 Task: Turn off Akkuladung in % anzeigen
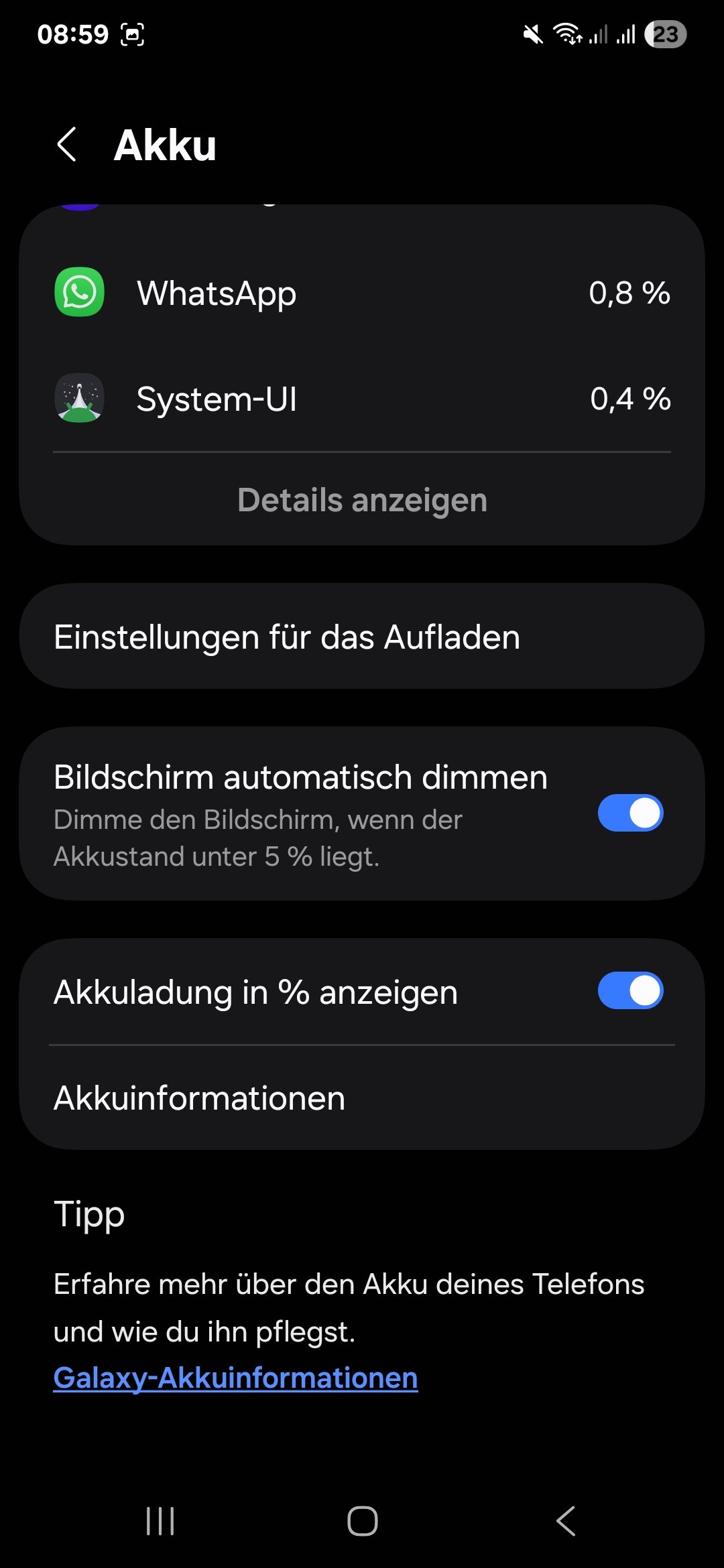click(630, 991)
